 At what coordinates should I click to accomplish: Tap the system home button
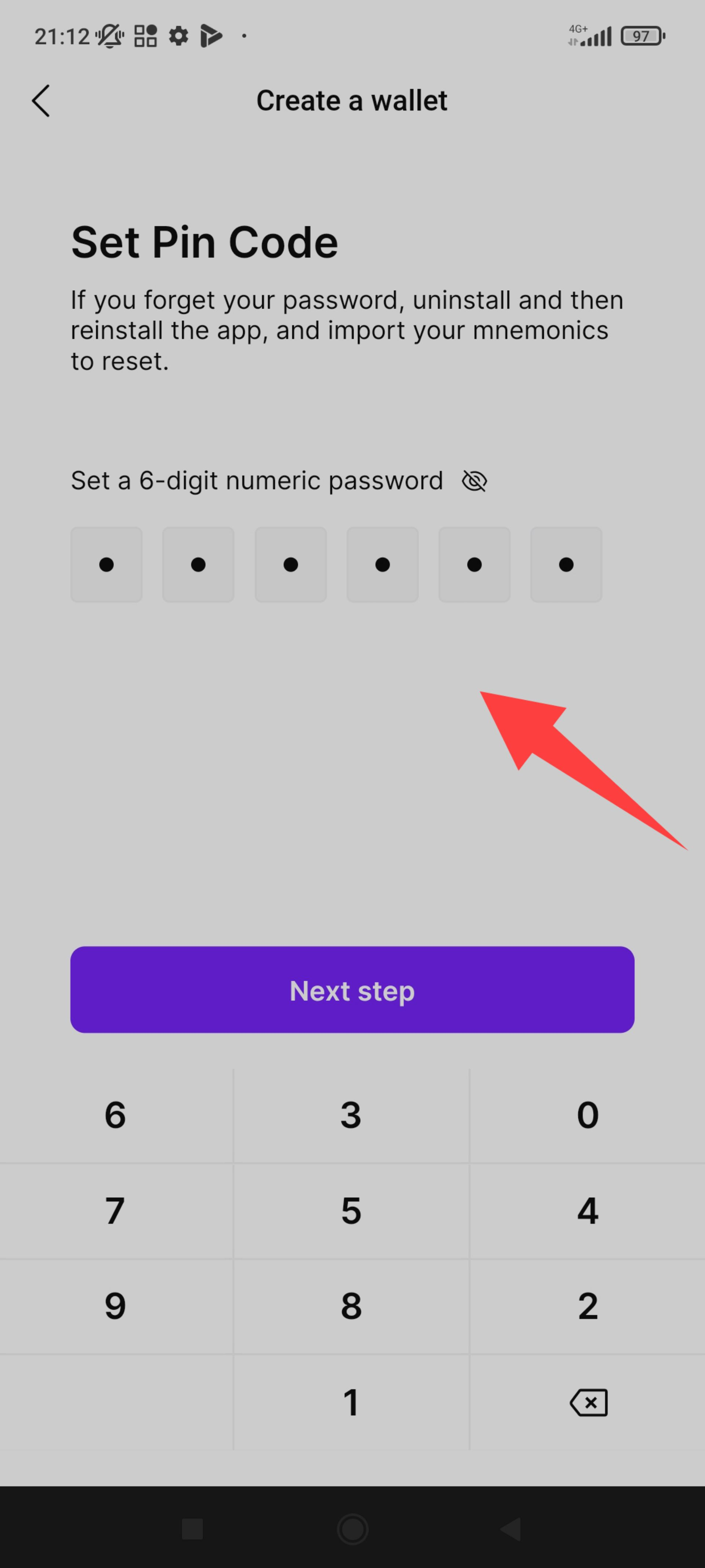click(352, 1528)
